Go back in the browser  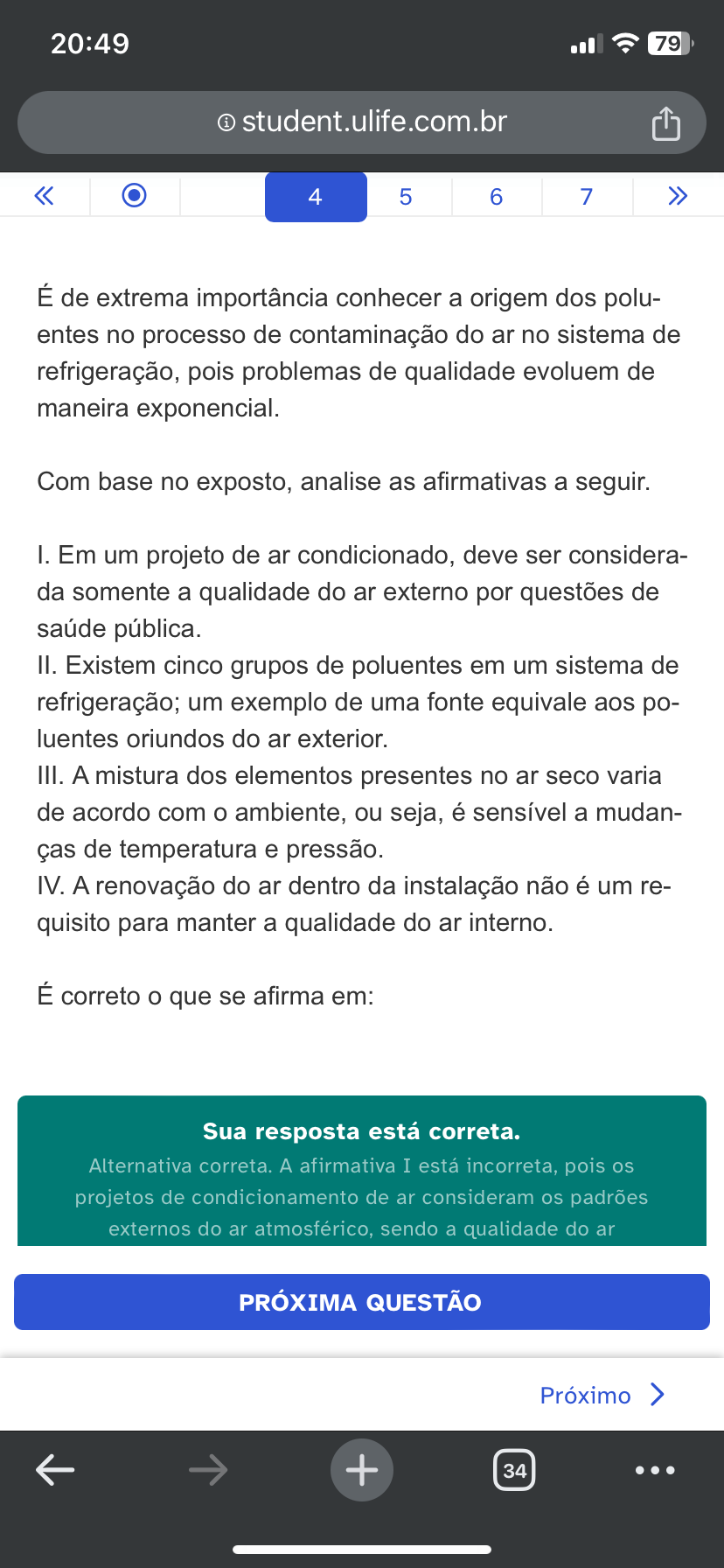(x=55, y=1470)
